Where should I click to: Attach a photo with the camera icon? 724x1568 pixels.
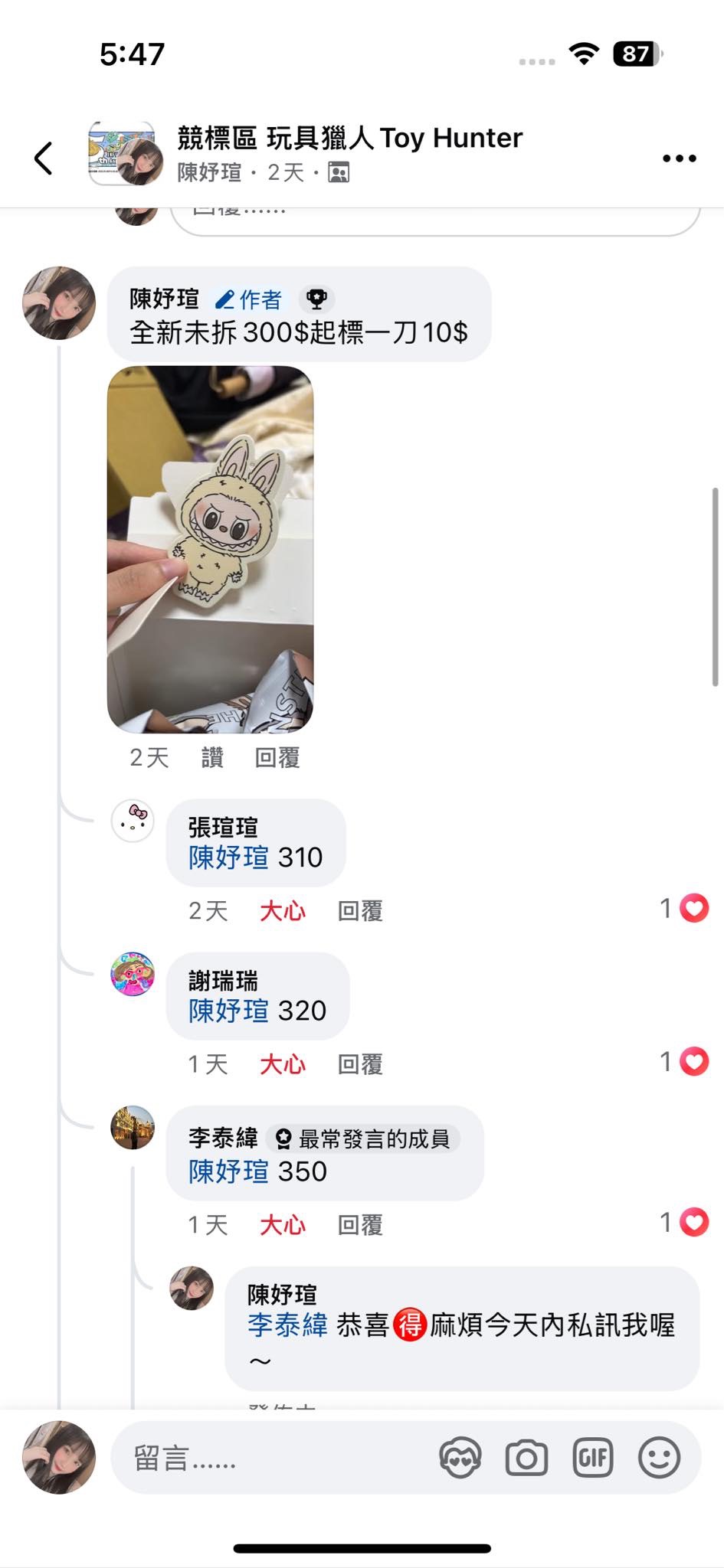coord(526,1458)
